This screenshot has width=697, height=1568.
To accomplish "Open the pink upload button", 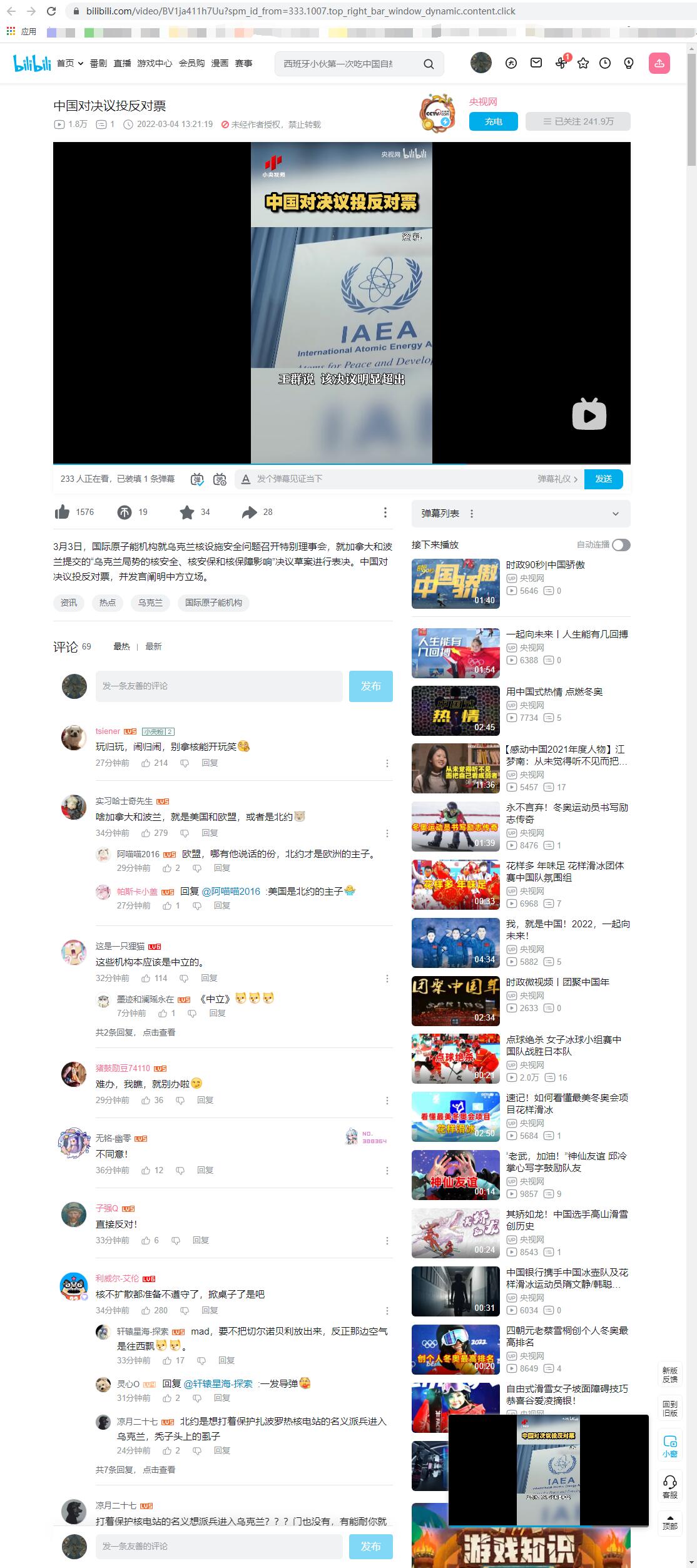I will point(659,63).
